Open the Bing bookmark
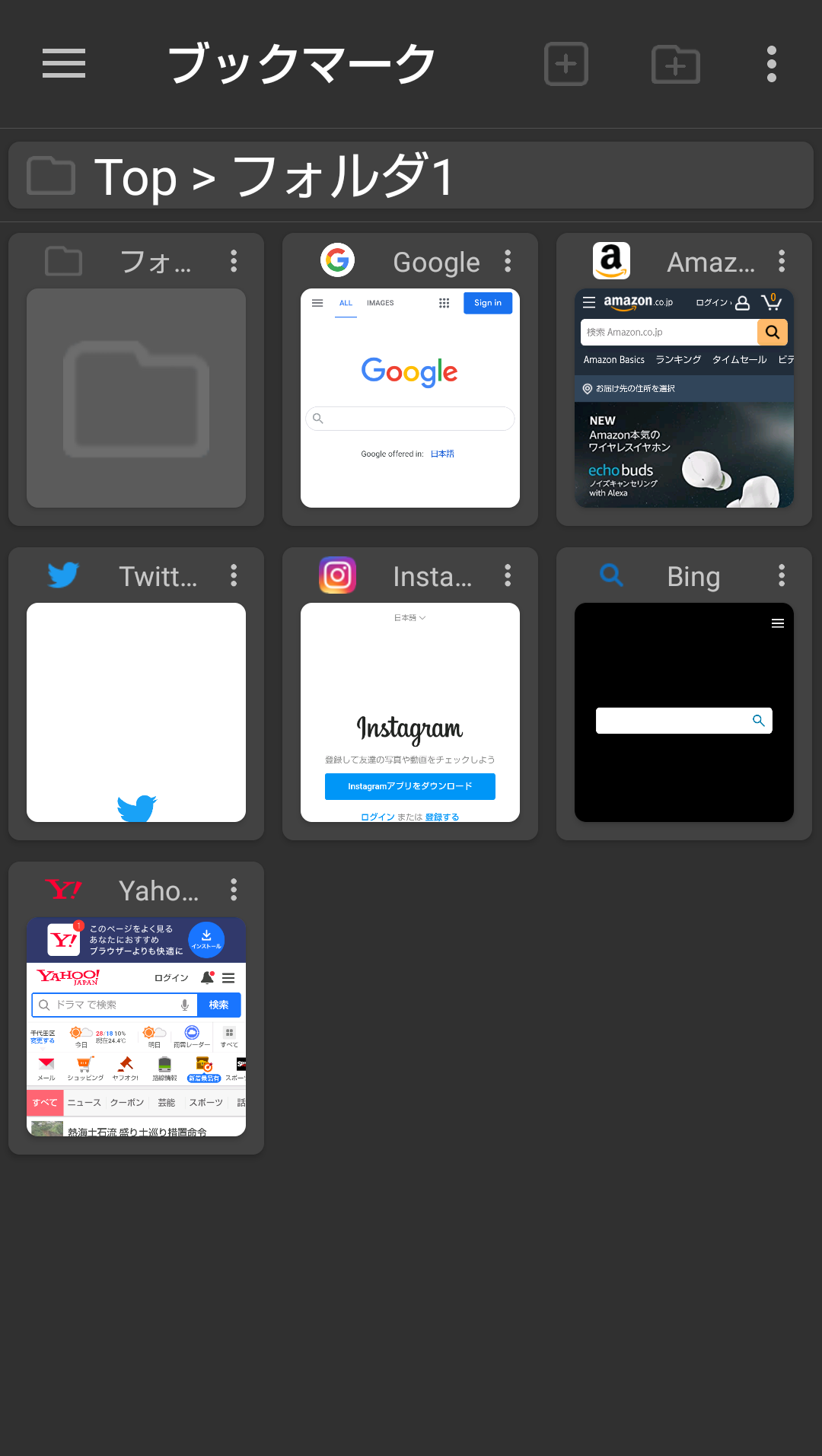This screenshot has width=822, height=1456. [684, 712]
